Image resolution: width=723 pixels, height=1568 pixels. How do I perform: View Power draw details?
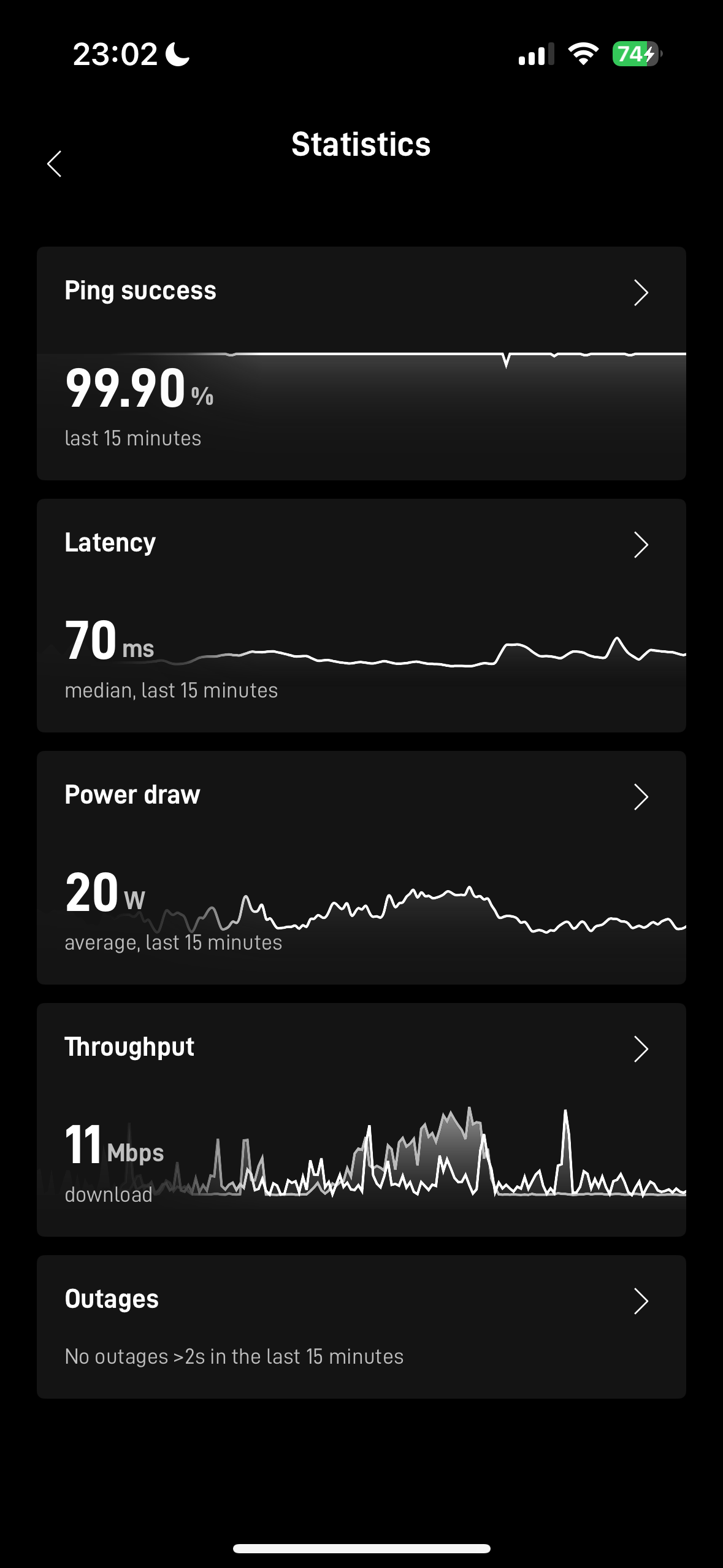click(361, 867)
